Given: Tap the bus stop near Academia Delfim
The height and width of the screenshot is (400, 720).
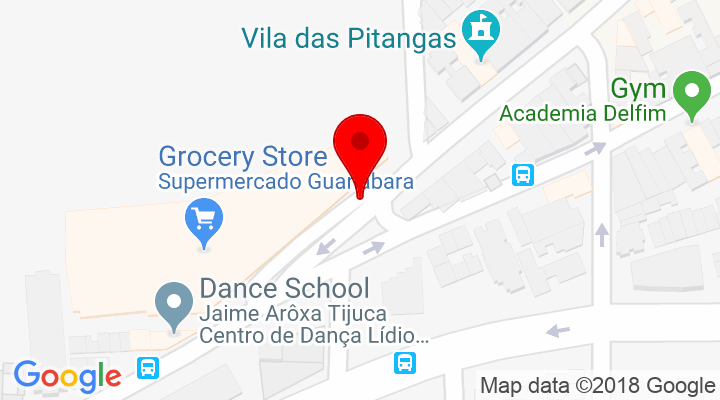Looking at the screenshot, I should [x=523, y=175].
